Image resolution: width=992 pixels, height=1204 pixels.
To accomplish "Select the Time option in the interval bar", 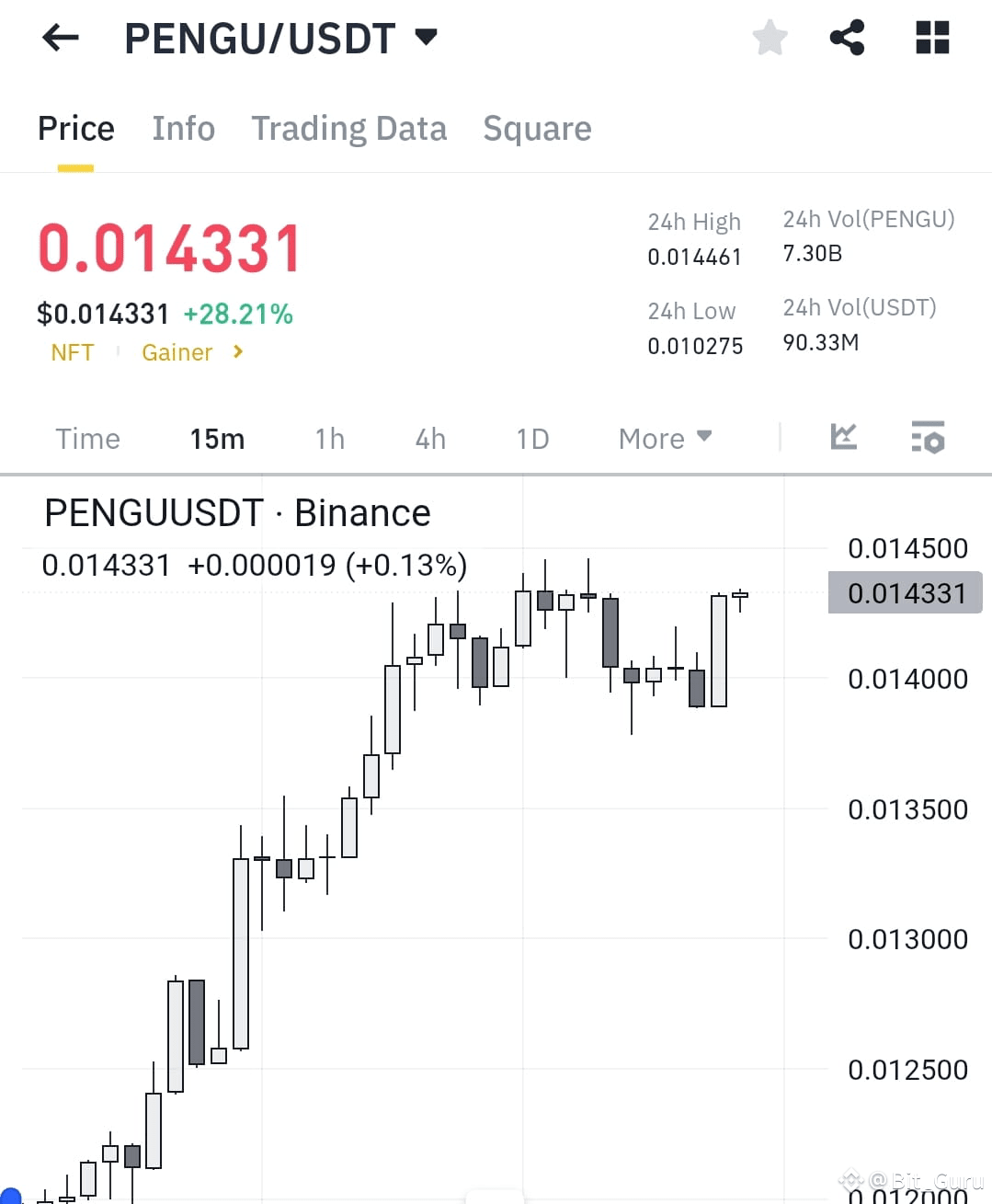I will pyautogui.click(x=87, y=439).
